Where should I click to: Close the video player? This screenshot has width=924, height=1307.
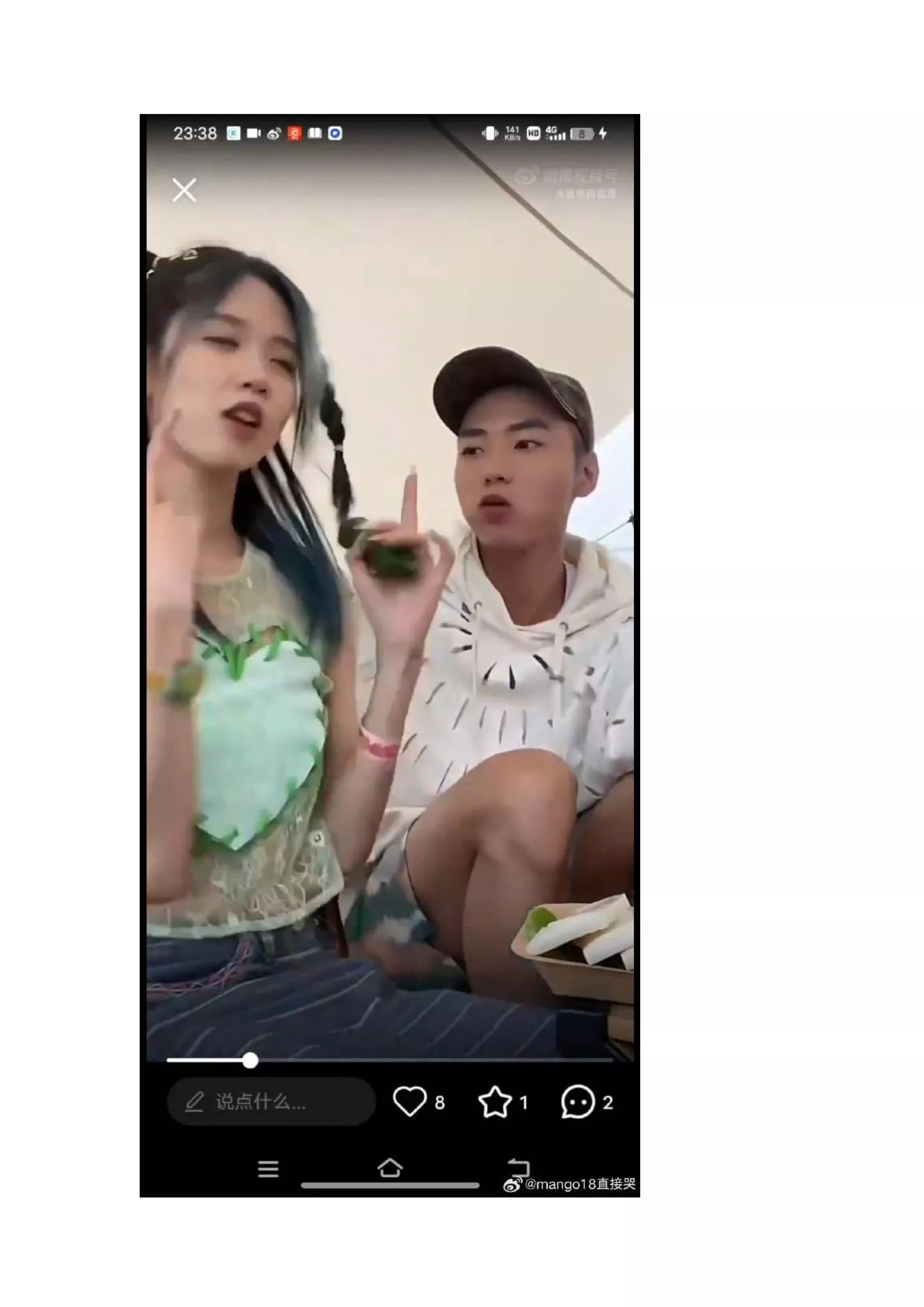coord(184,189)
